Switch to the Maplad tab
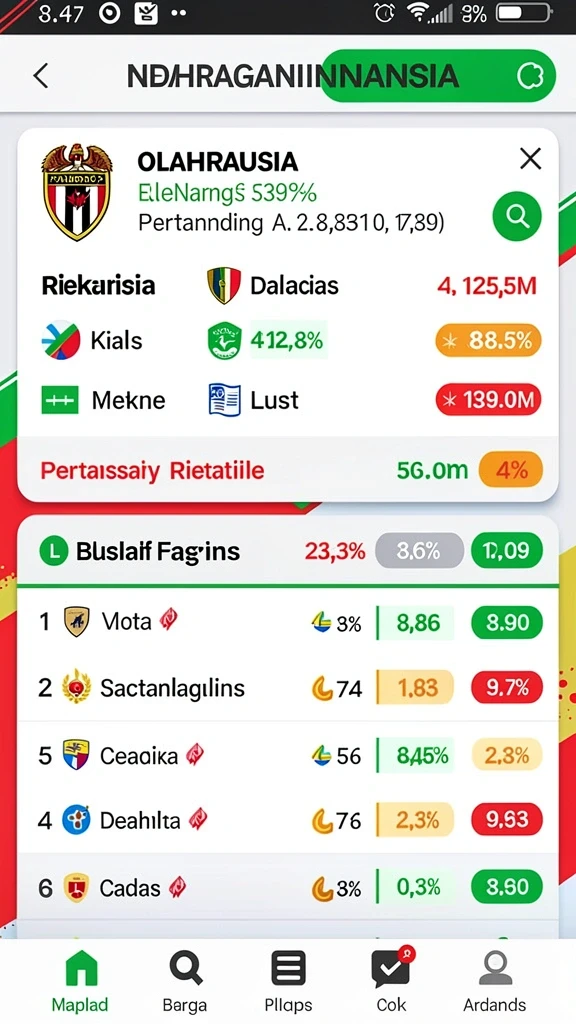 pyautogui.click(x=80, y=980)
